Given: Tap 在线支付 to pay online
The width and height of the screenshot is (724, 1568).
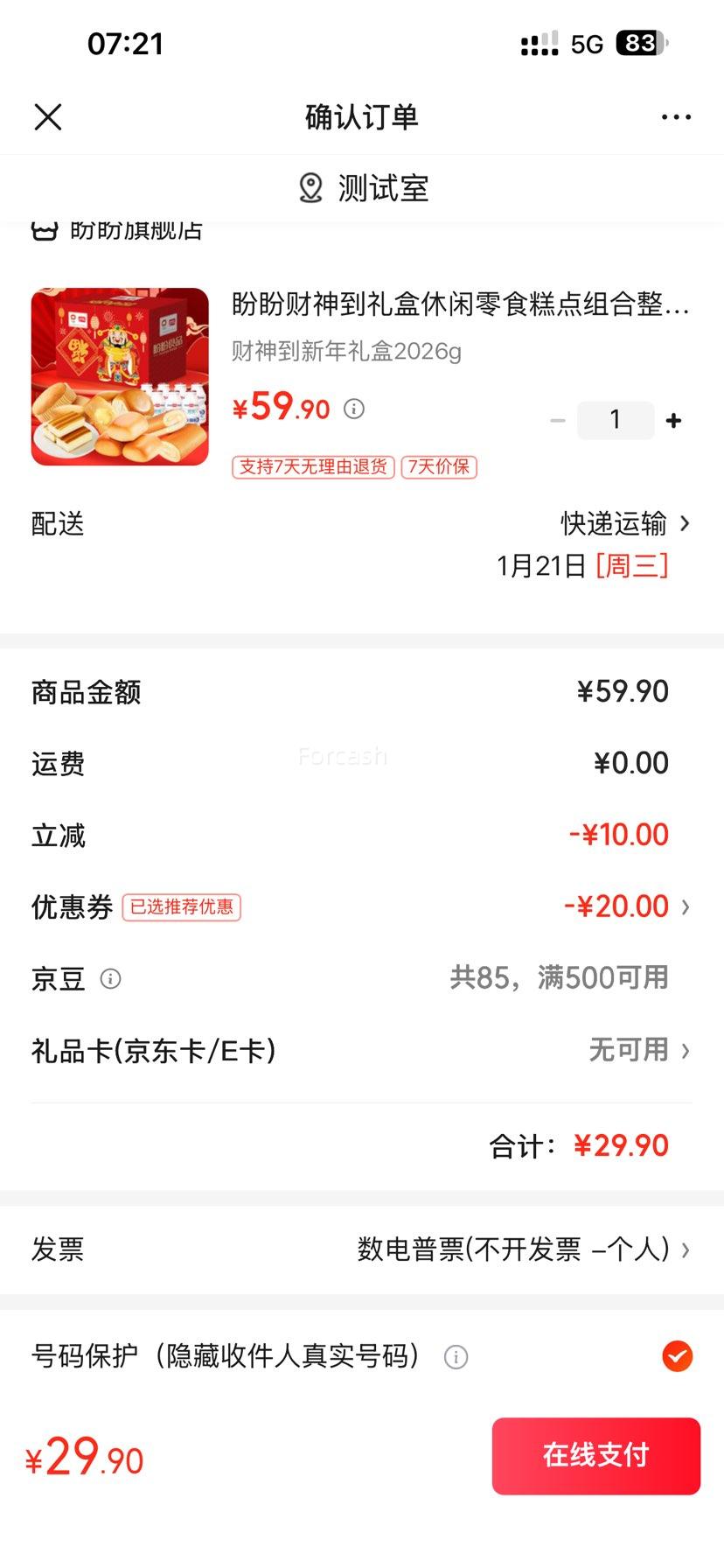Looking at the screenshot, I should coord(595,1456).
